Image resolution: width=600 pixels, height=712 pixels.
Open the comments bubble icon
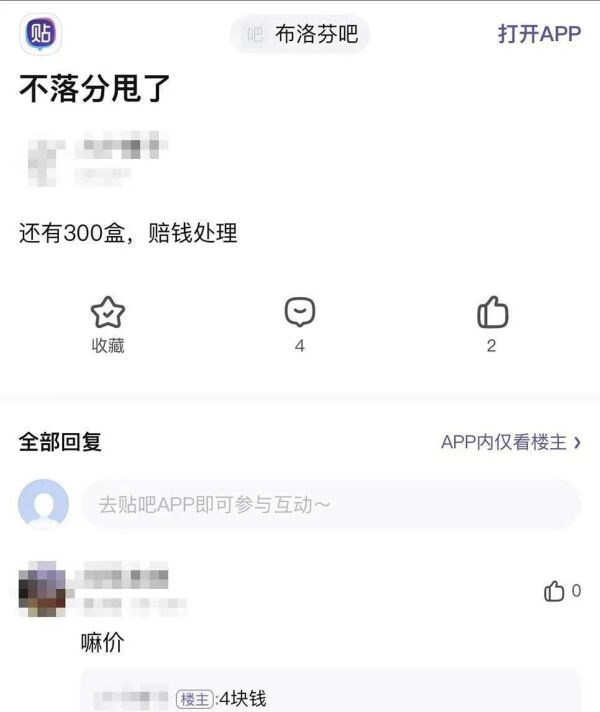coord(299,314)
